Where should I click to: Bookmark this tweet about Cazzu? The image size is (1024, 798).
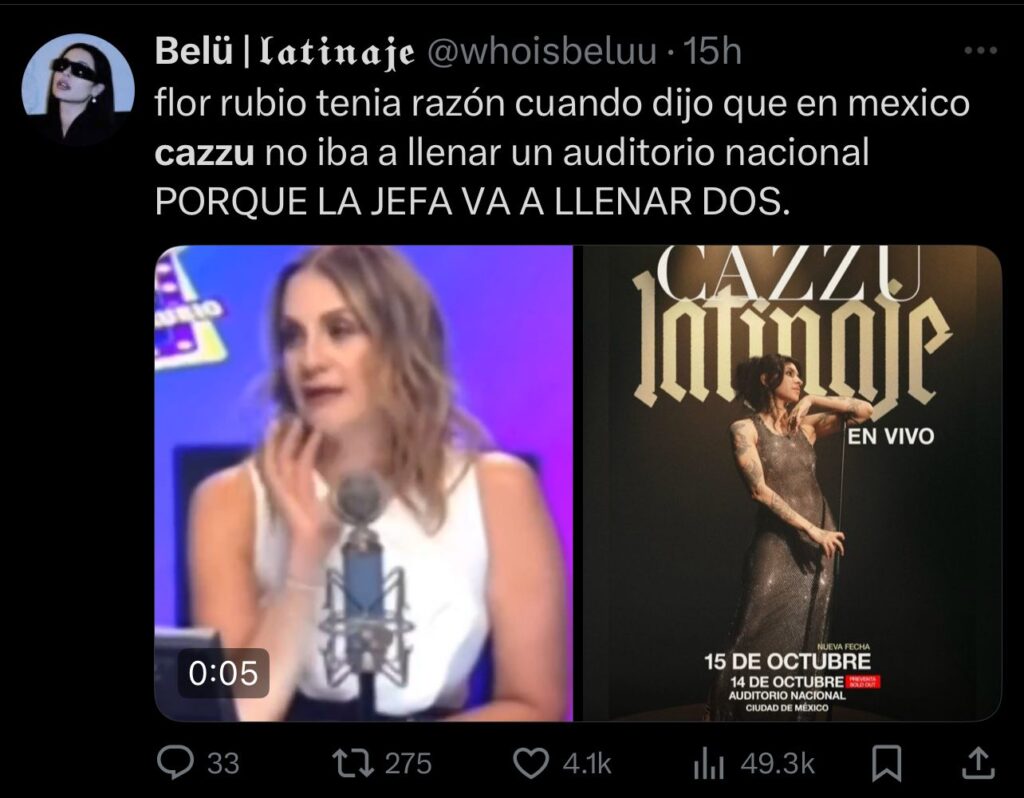coord(886,764)
